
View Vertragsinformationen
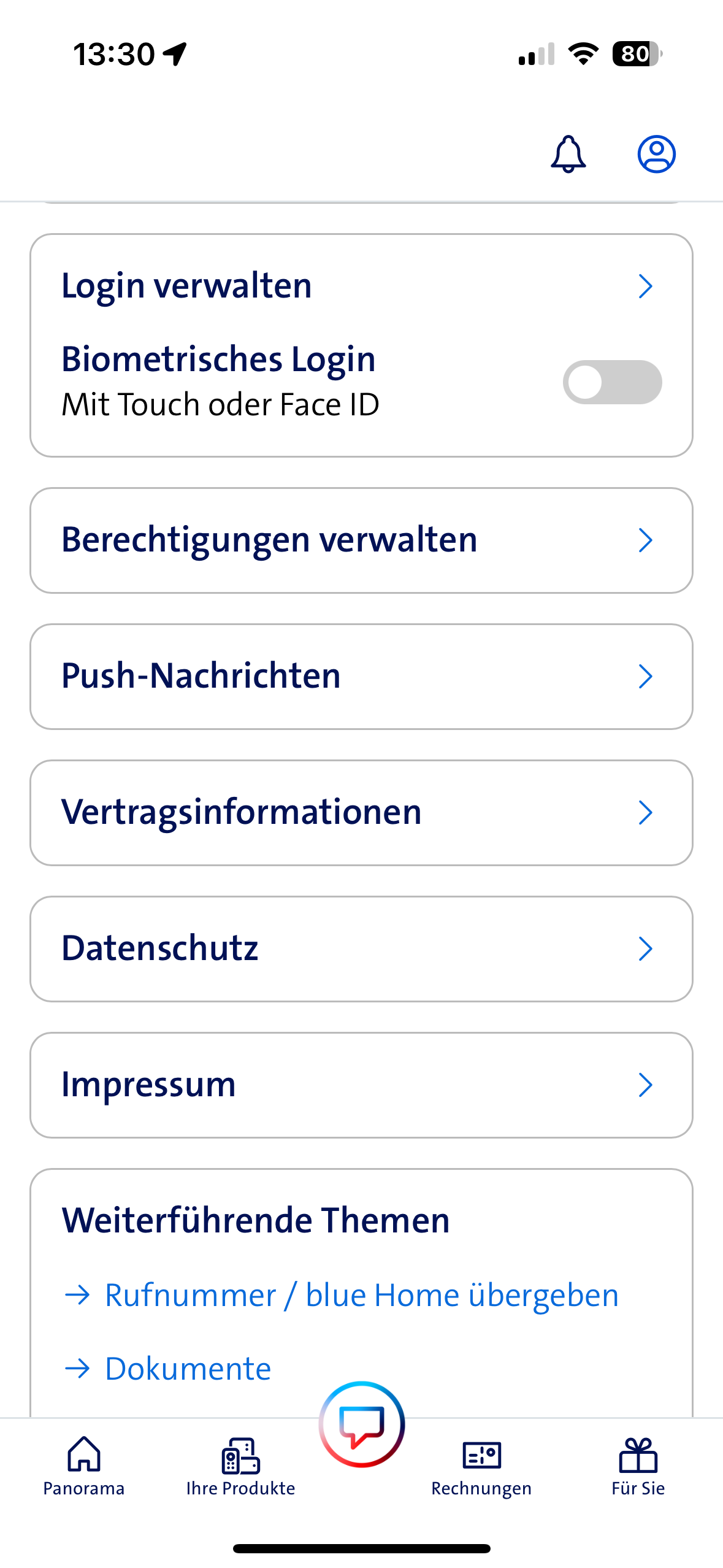(361, 813)
